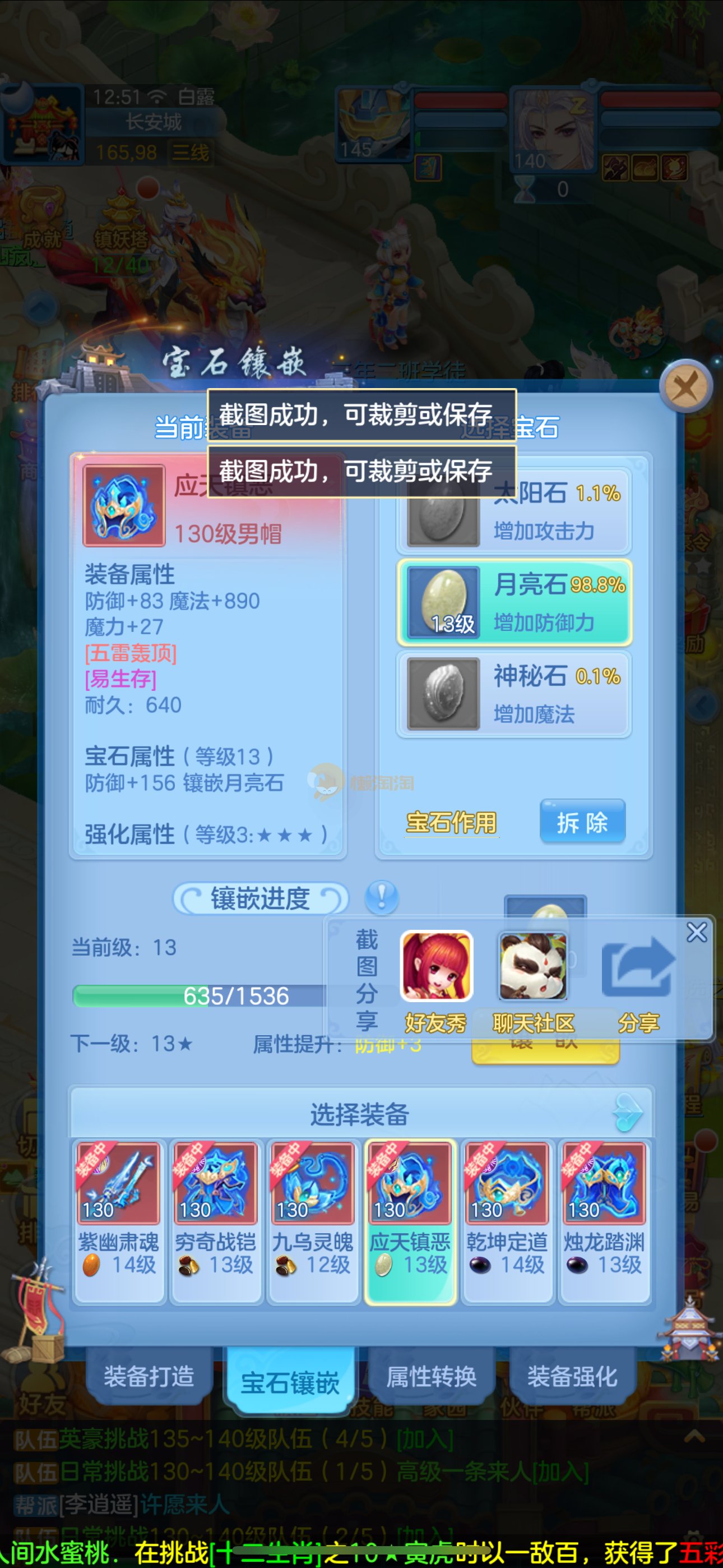Open the 宝石作用 gem effect link
Viewport: 723px width, 1568px height.
pos(451,822)
